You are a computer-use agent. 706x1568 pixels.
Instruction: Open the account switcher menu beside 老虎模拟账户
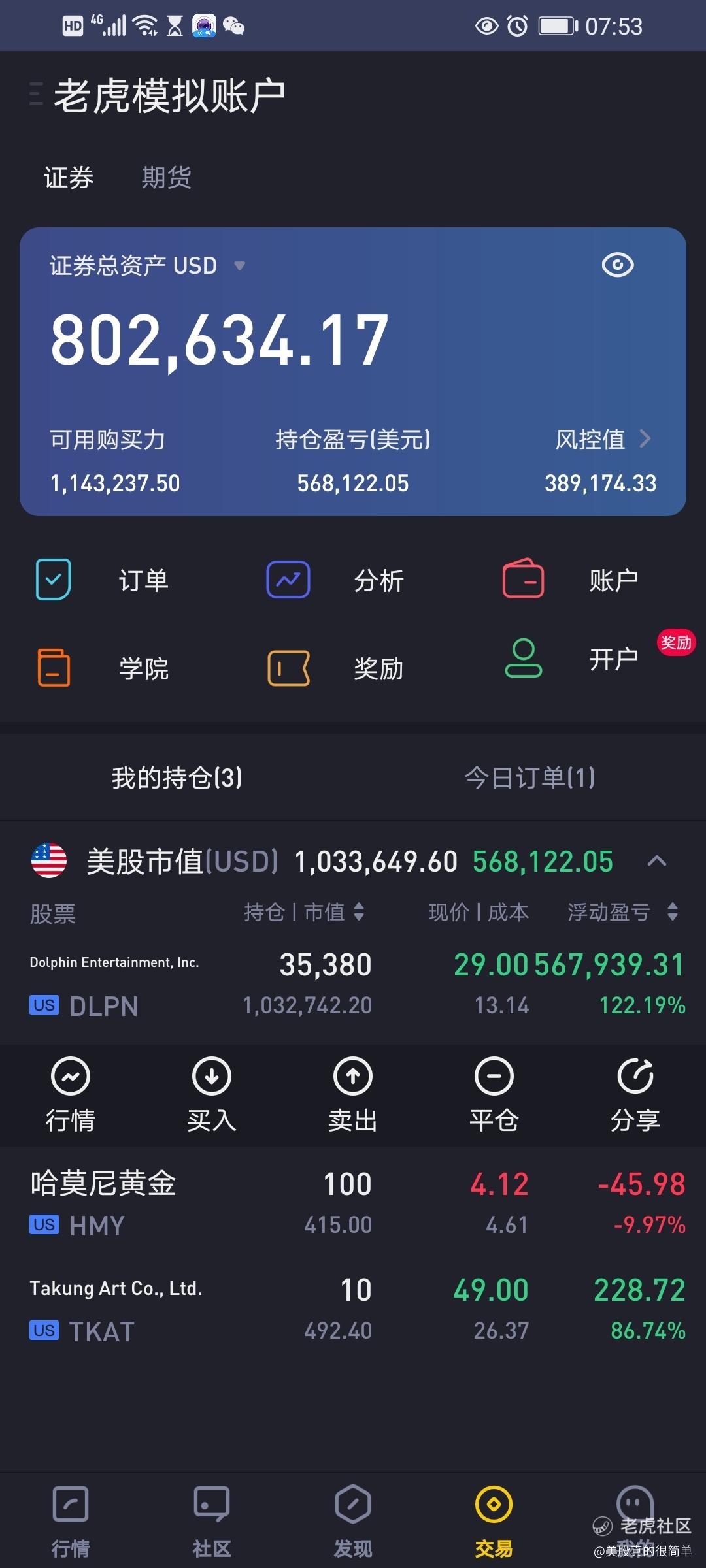[x=37, y=94]
